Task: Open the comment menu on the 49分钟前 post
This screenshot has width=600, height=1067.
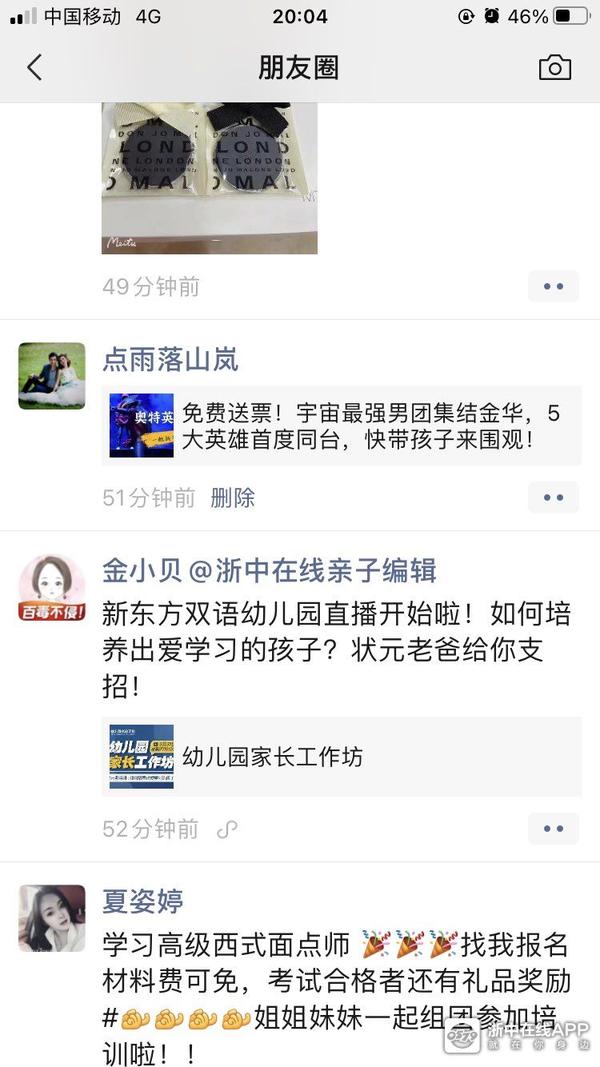Action: 553,286
